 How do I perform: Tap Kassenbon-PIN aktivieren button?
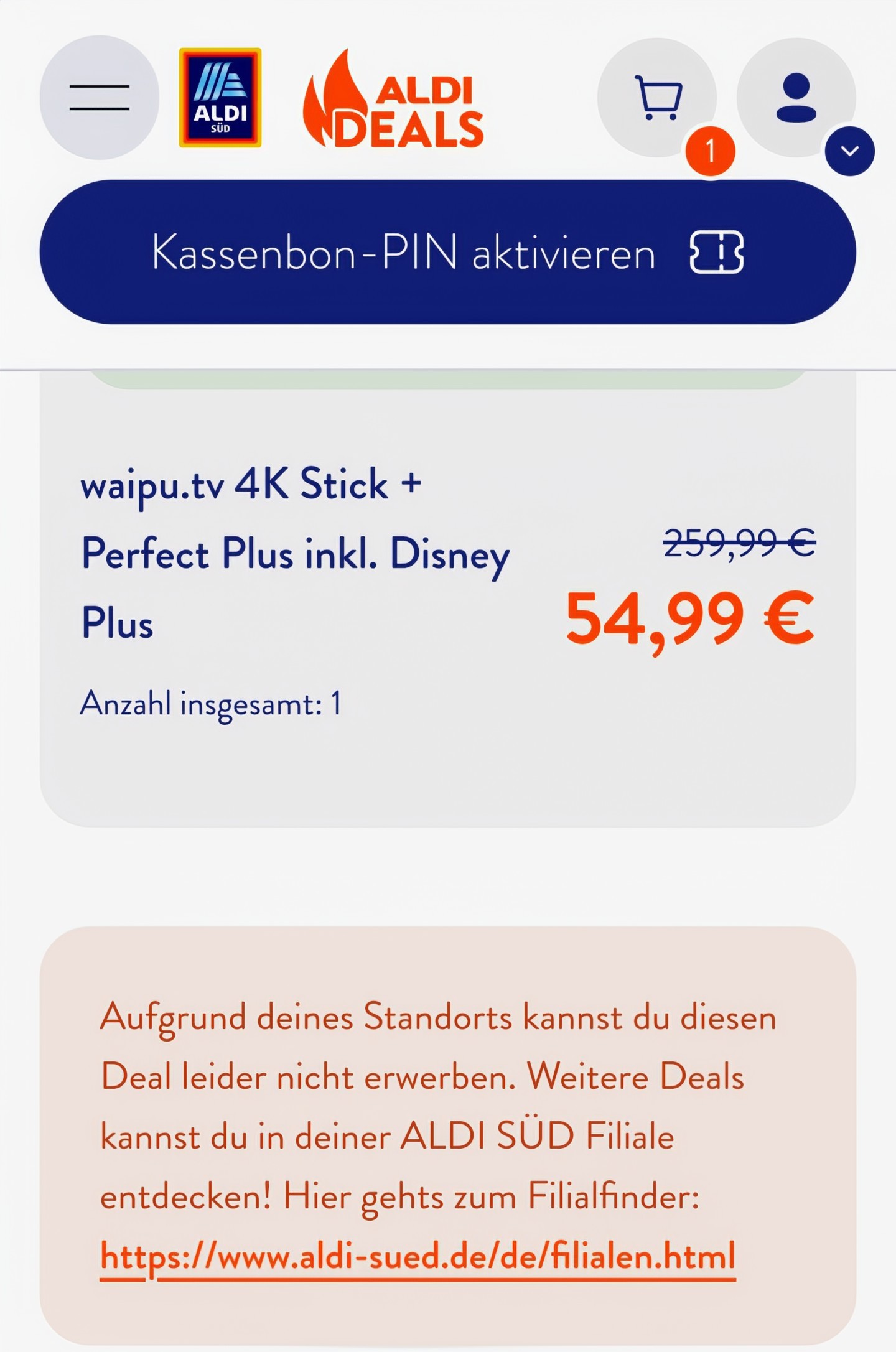[x=447, y=252]
